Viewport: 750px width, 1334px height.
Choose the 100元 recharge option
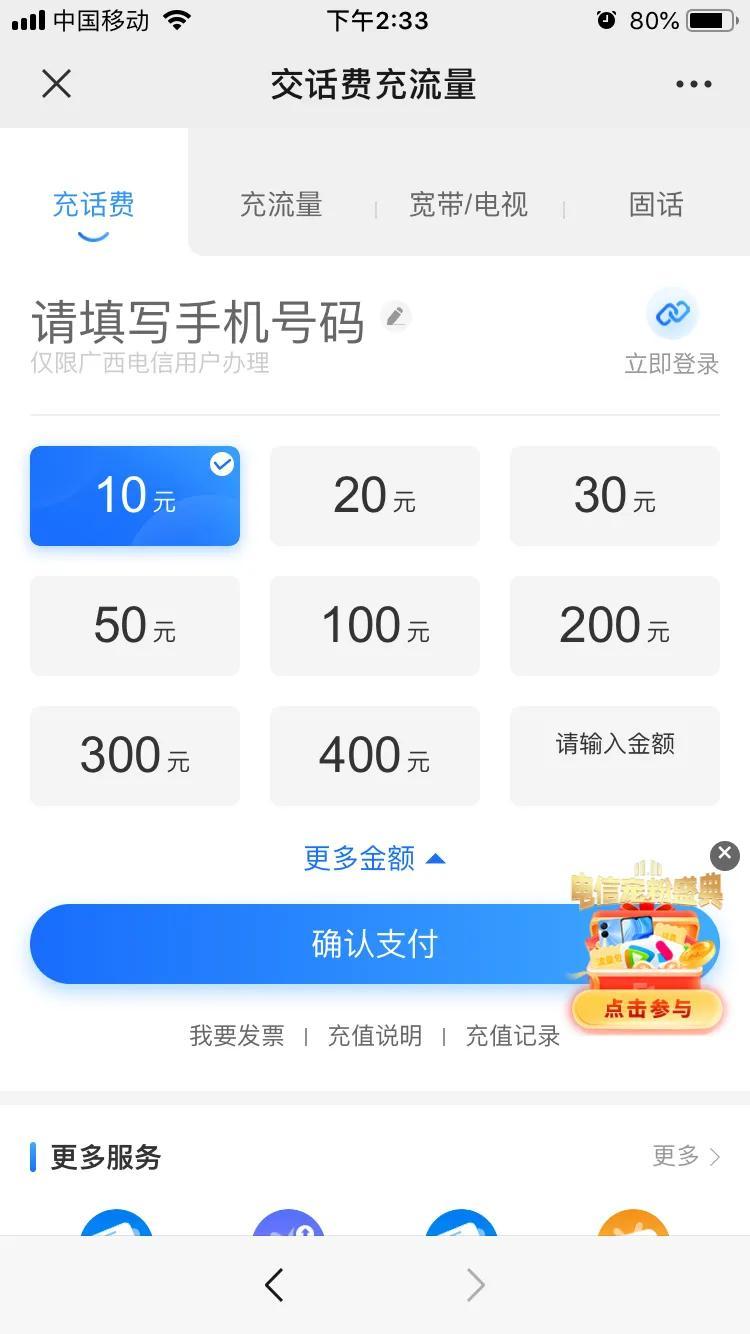point(375,626)
